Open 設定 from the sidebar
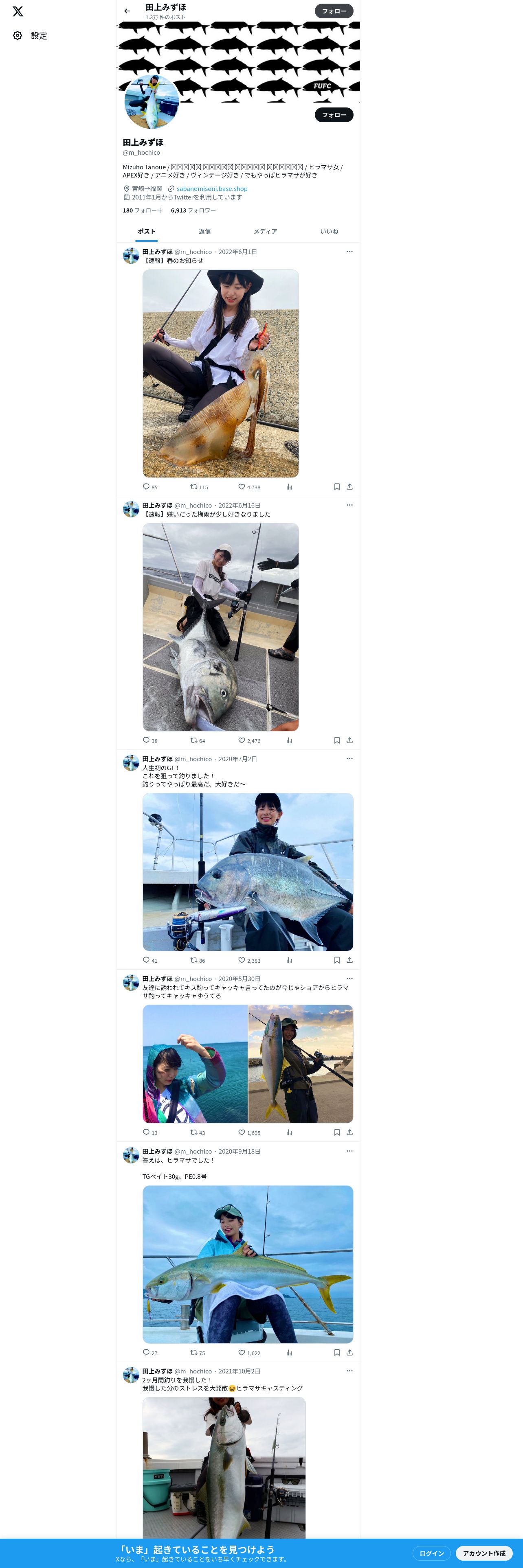Viewport: 523px width, 1568px height. (31, 36)
